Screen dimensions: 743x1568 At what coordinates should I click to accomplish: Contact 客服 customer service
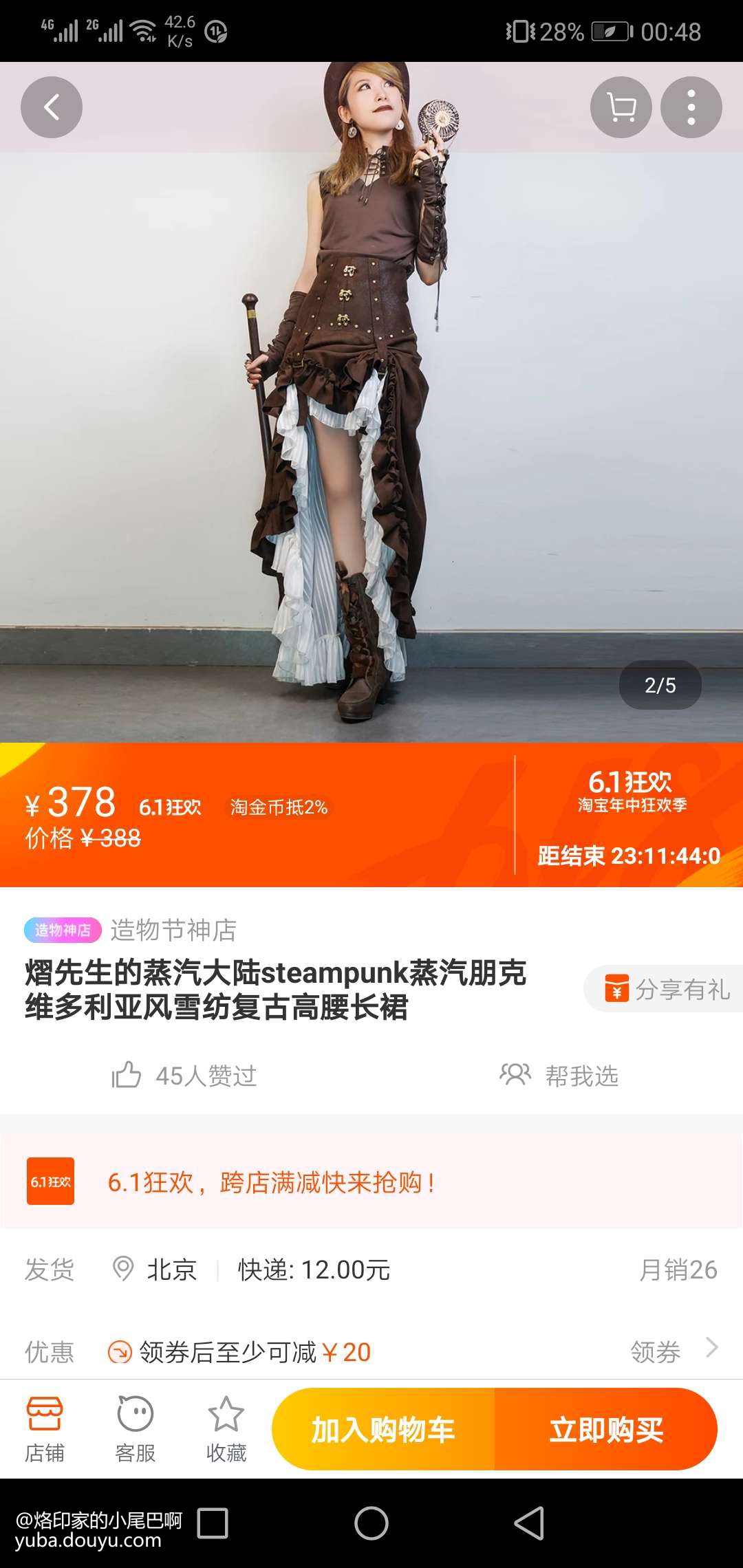[136, 1428]
